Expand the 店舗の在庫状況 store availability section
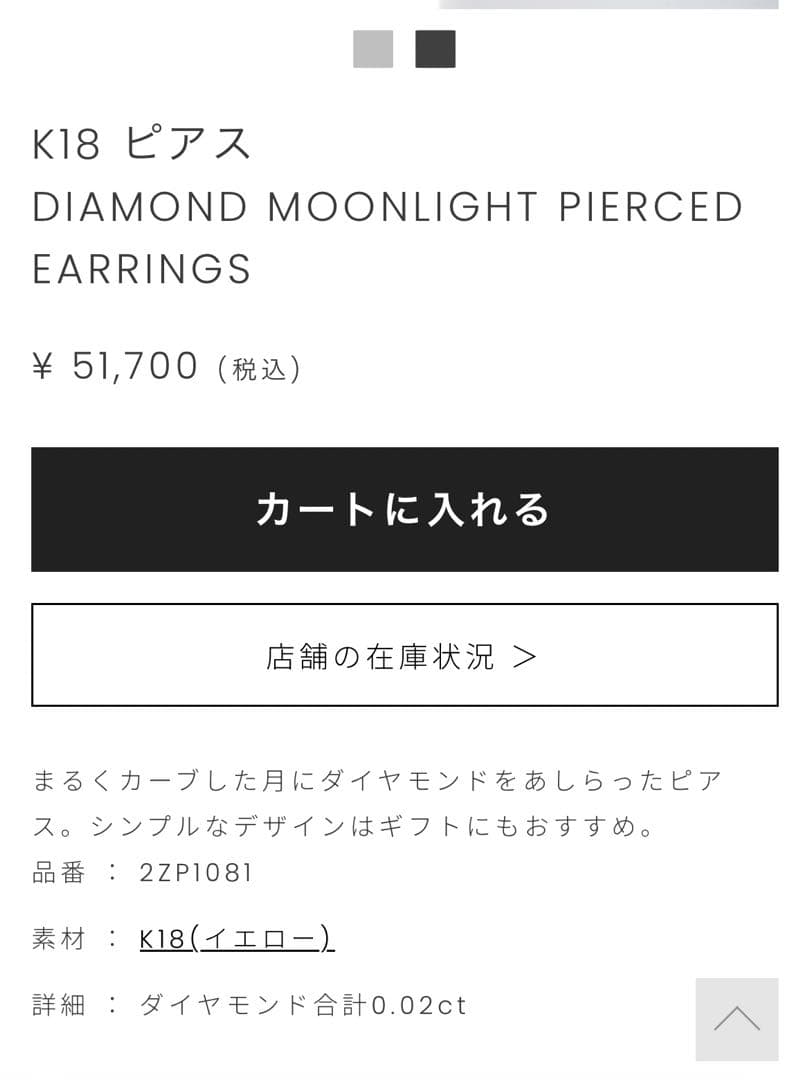The height and width of the screenshot is (1080, 810). pos(405,656)
